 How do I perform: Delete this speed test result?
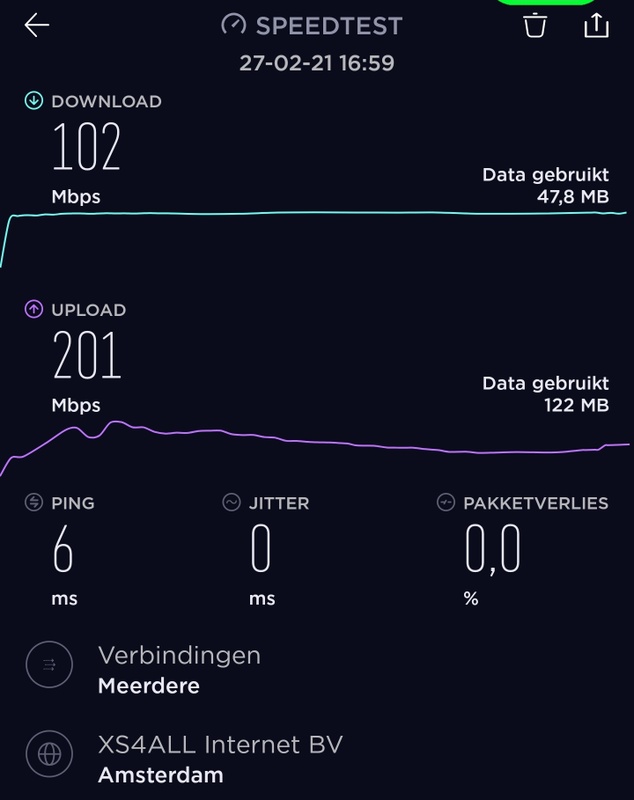[536, 26]
